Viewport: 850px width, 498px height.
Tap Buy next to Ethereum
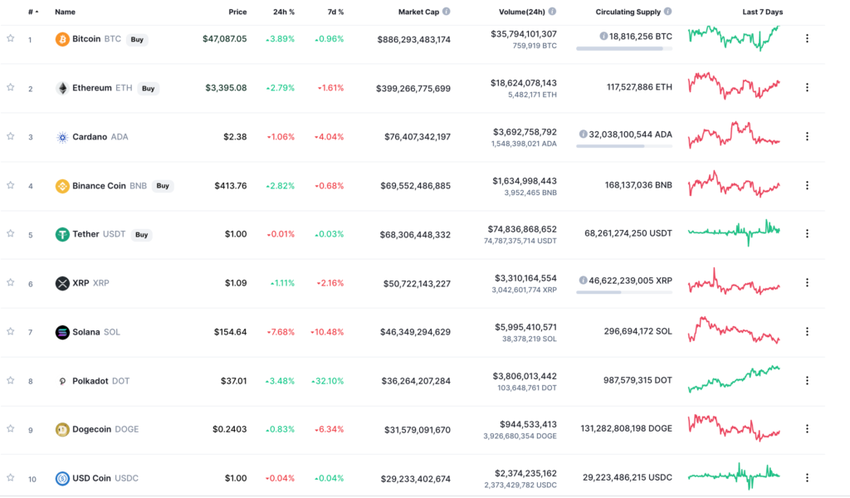click(x=148, y=88)
